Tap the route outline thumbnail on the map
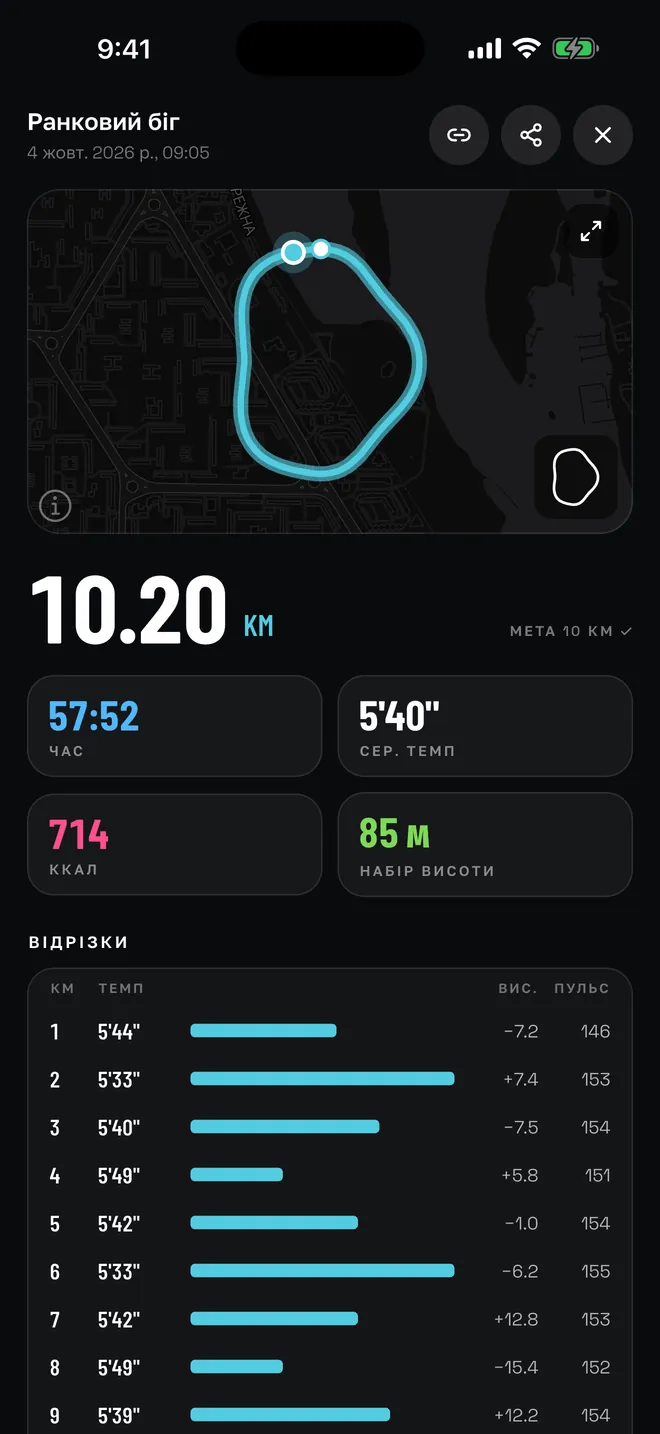Screen dimensions: 660x1434 point(576,476)
